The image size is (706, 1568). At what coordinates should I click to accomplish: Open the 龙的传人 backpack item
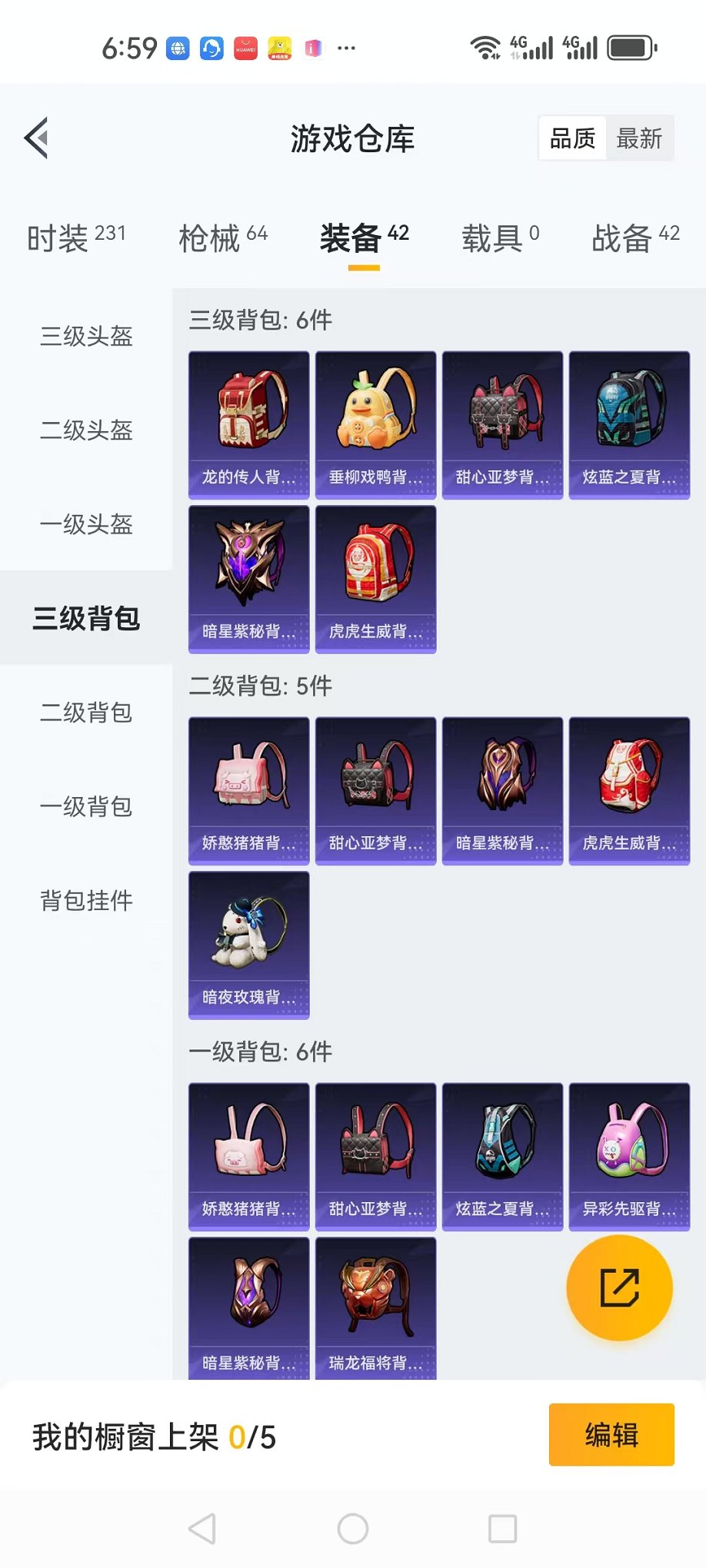point(249,425)
